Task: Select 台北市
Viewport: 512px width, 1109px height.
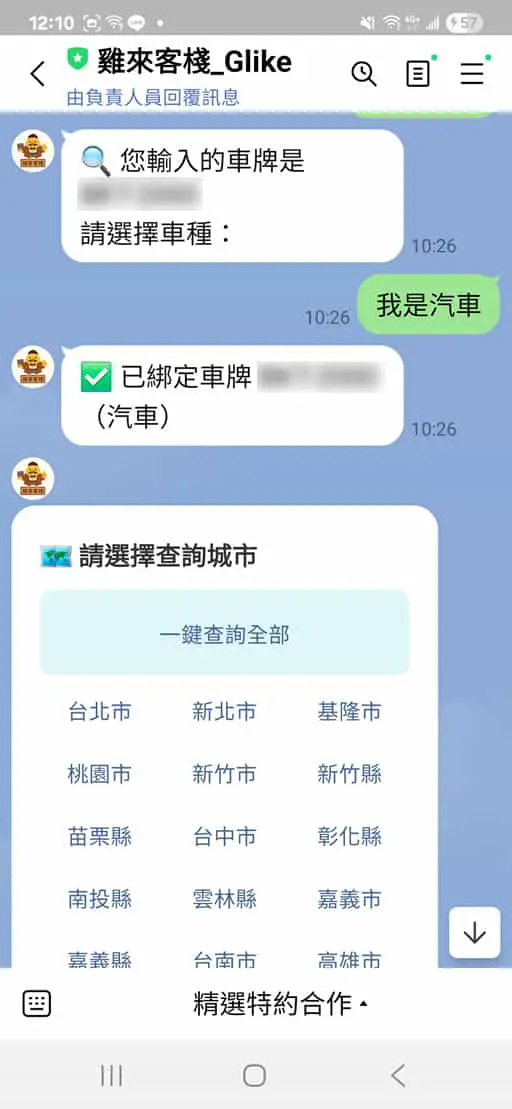Action: tap(100, 712)
